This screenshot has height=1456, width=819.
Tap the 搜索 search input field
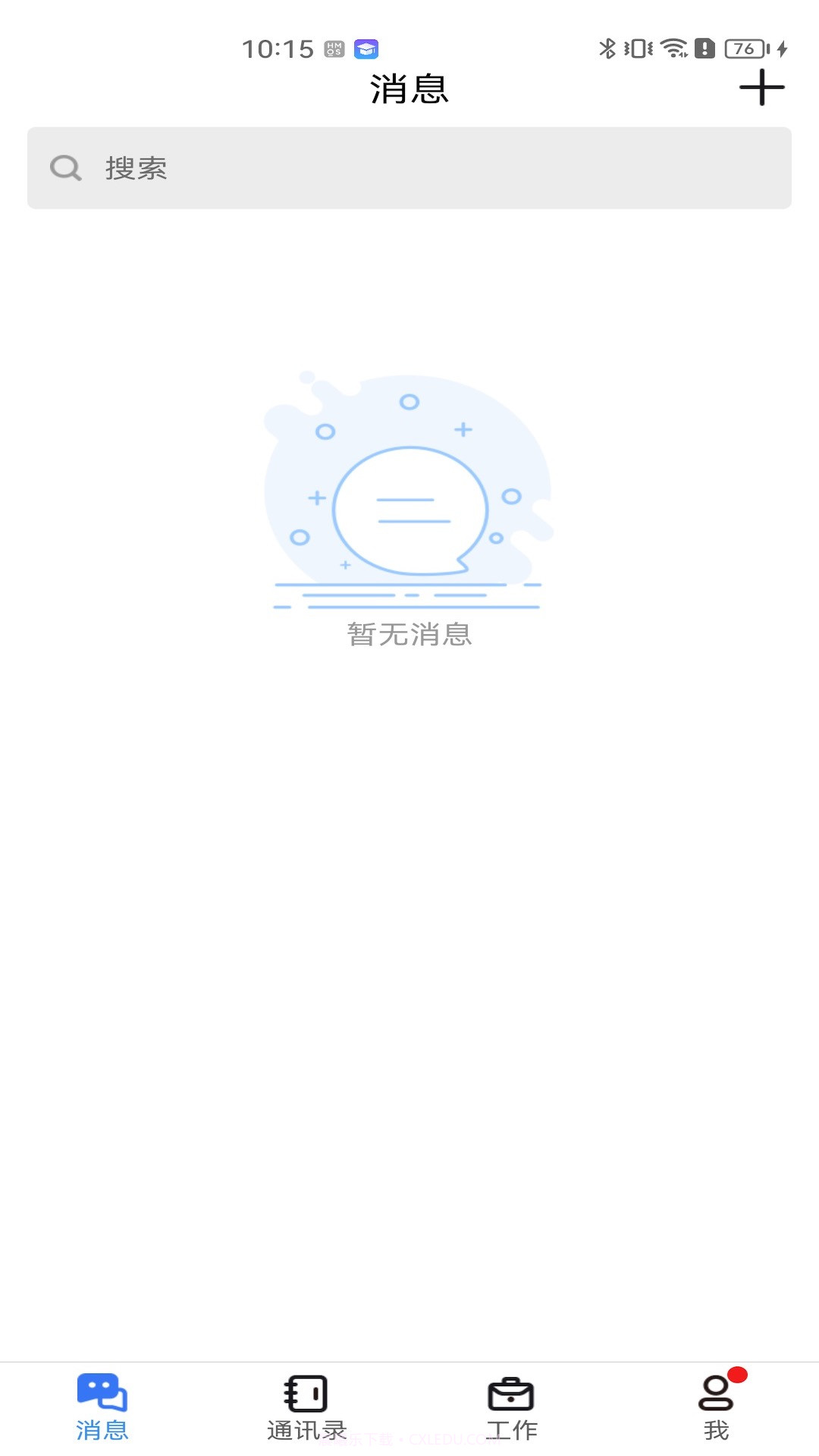409,167
